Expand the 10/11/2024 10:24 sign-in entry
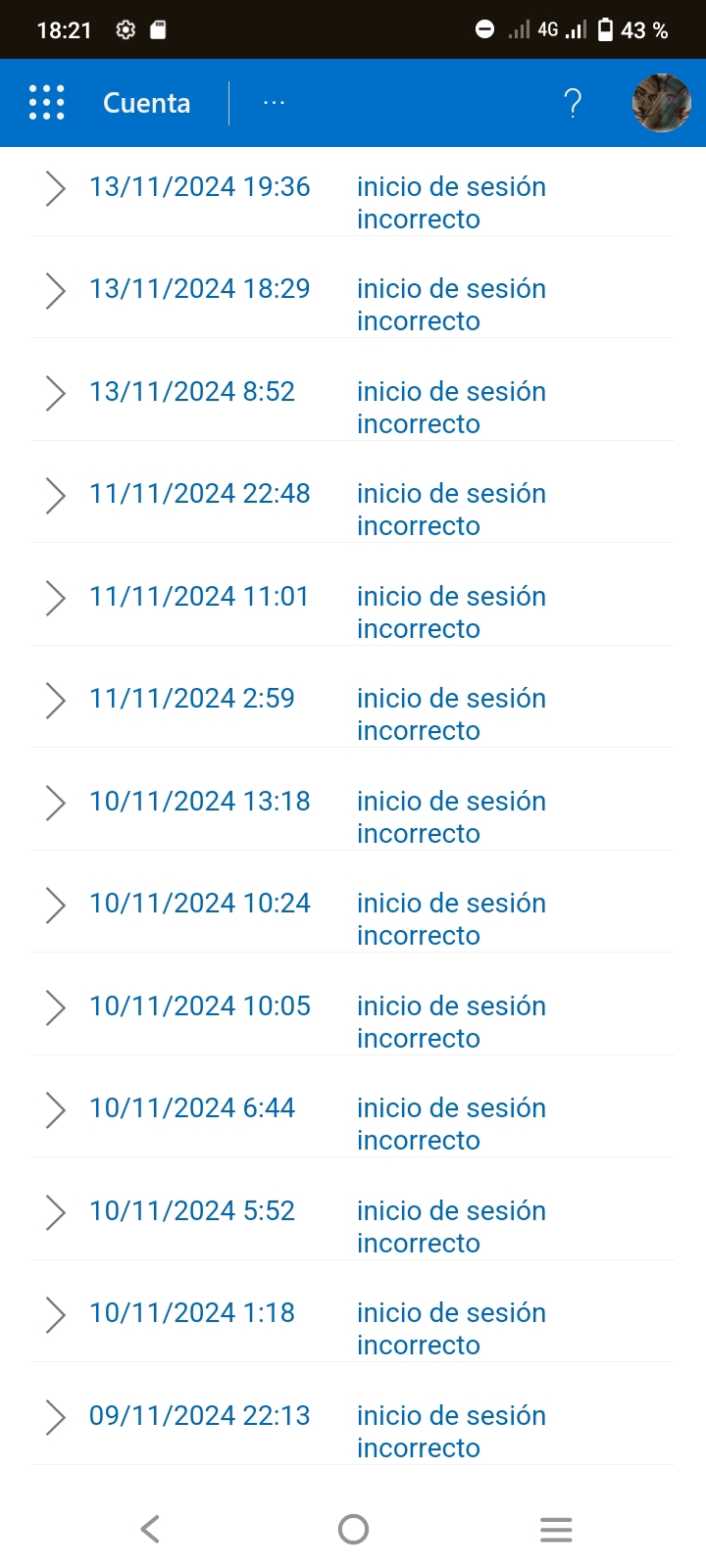The image size is (706, 1568). pyautogui.click(x=56, y=905)
